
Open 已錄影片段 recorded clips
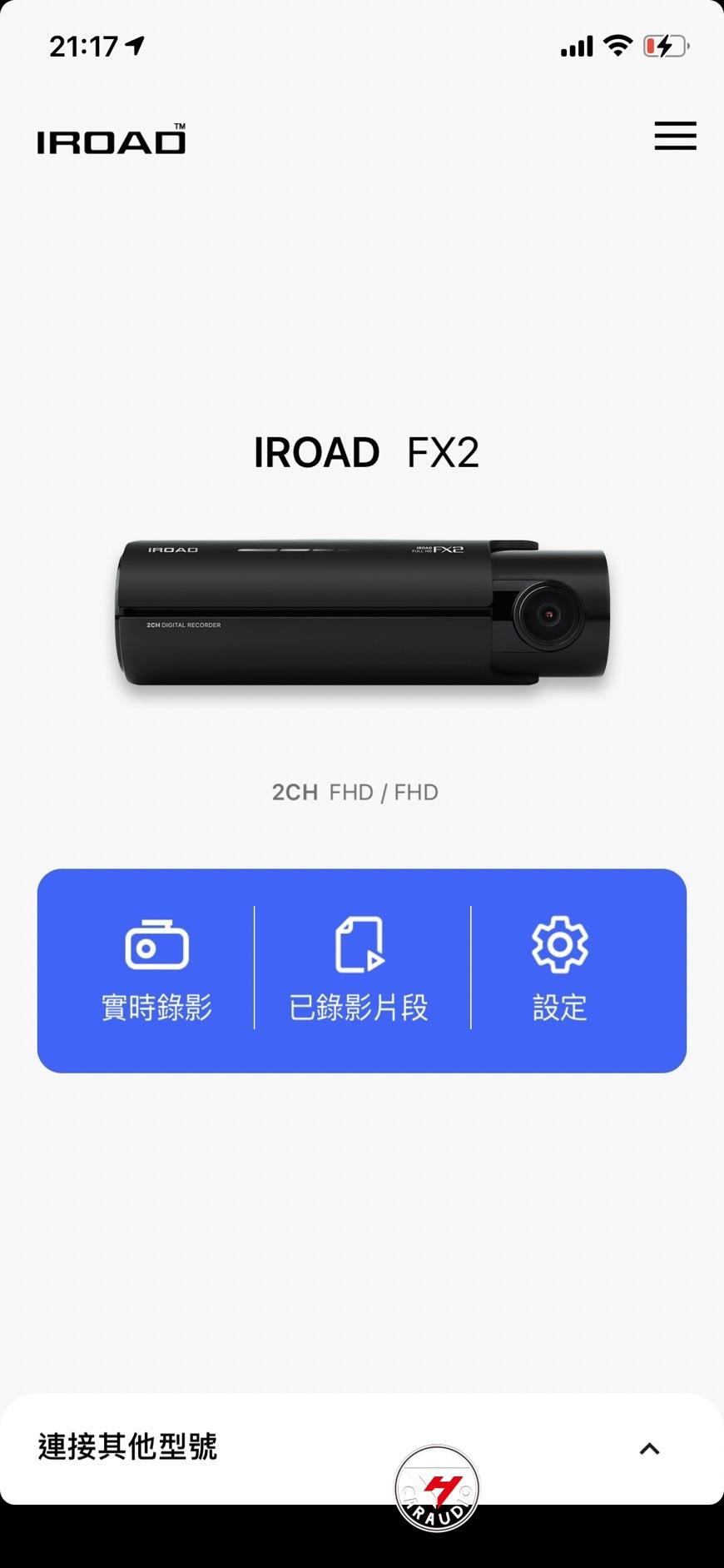pyautogui.click(x=359, y=971)
